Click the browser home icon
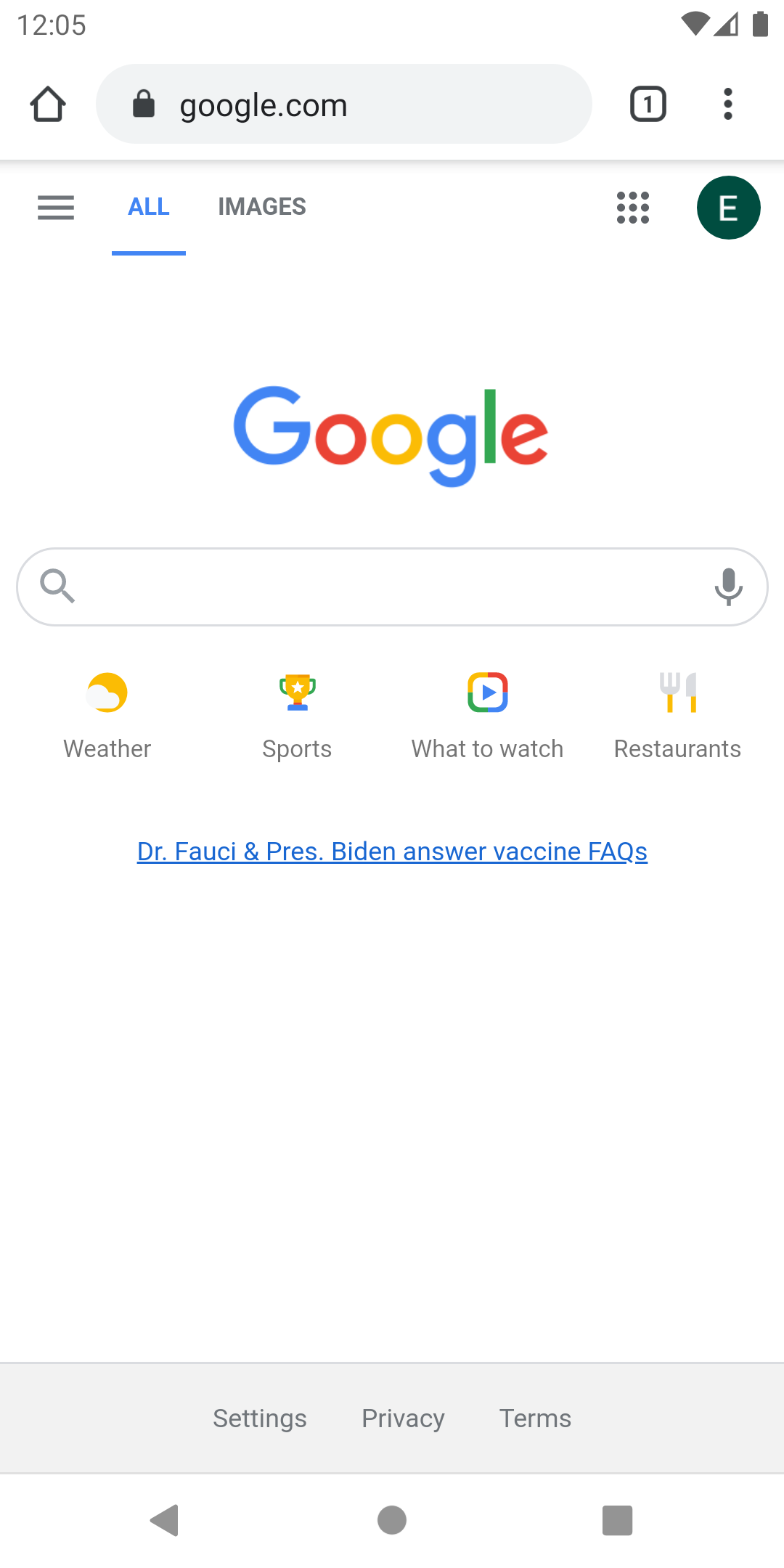 tap(47, 104)
